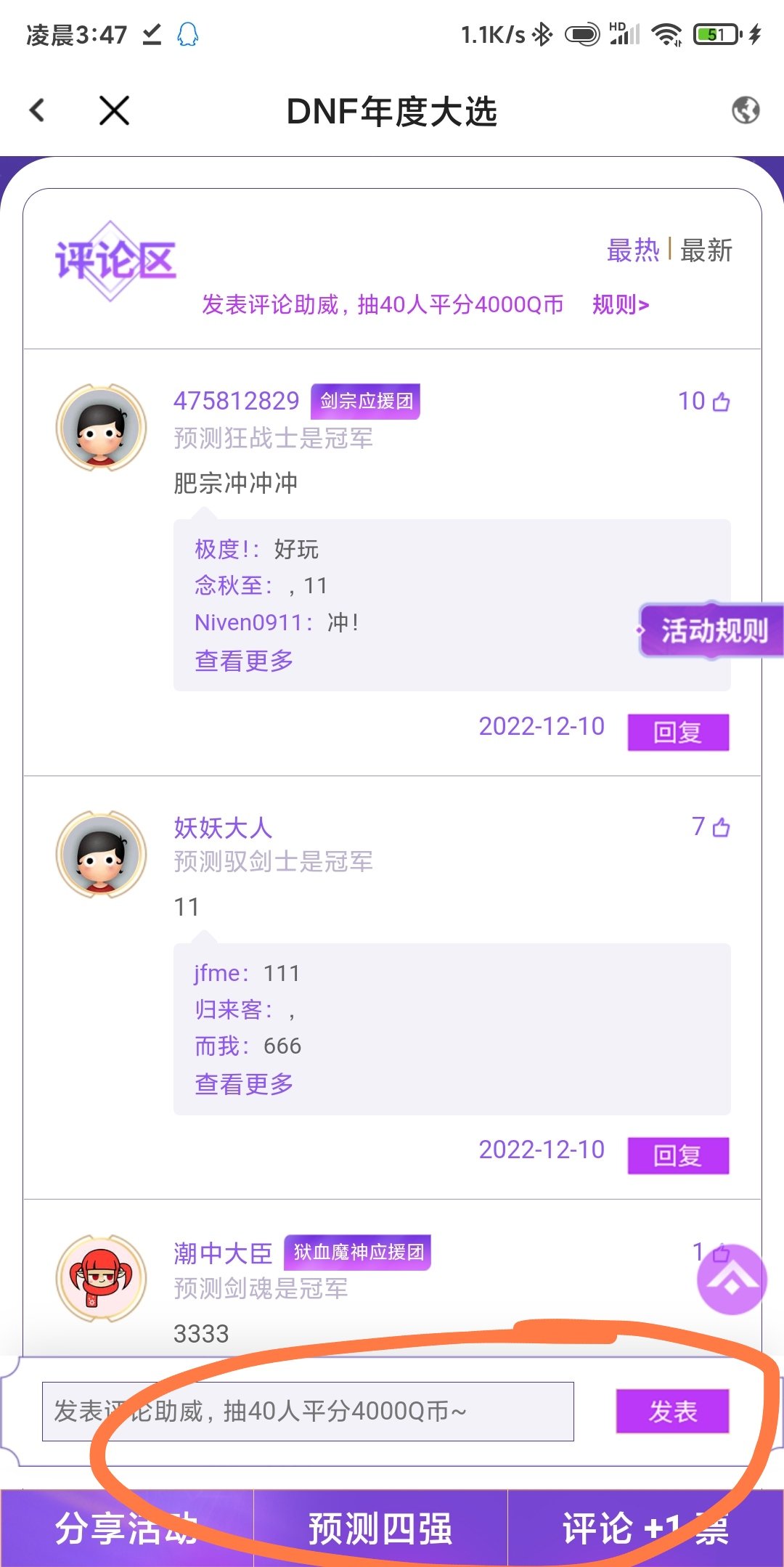This screenshot has width=784, height=1567.
Task: Expand 查看更多 replies under 肥宗冲冲冲
Action: pyautogui.click(x=242, y=661)
